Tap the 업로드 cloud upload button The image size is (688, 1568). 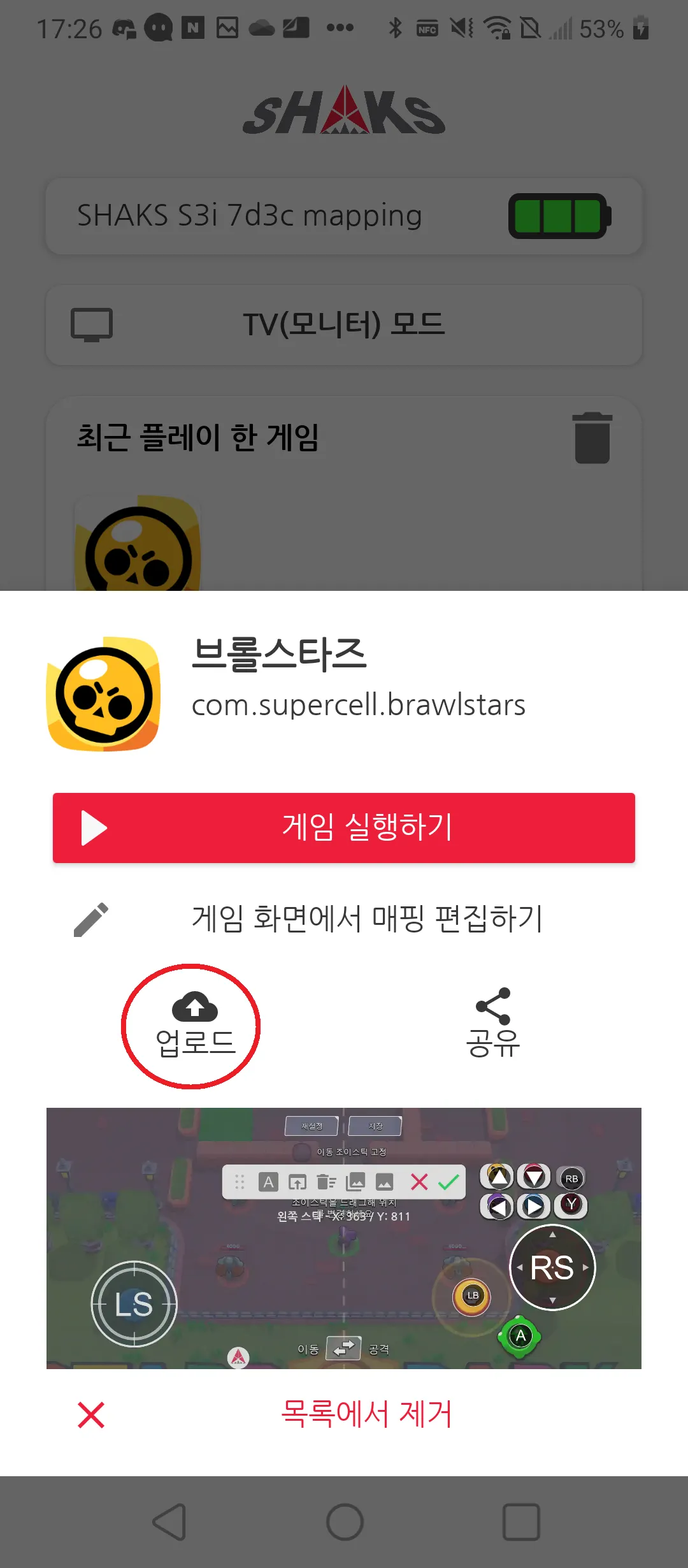pos(194,1025)
